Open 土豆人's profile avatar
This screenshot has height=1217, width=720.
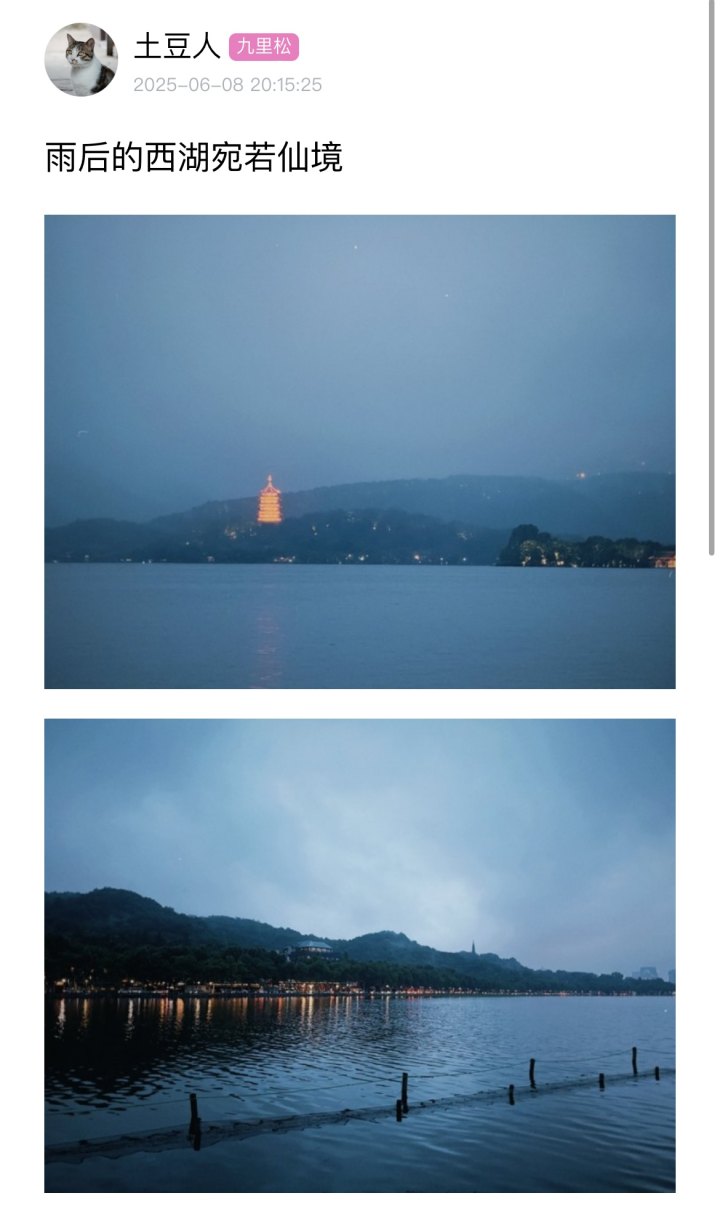(x=81, y=60)
